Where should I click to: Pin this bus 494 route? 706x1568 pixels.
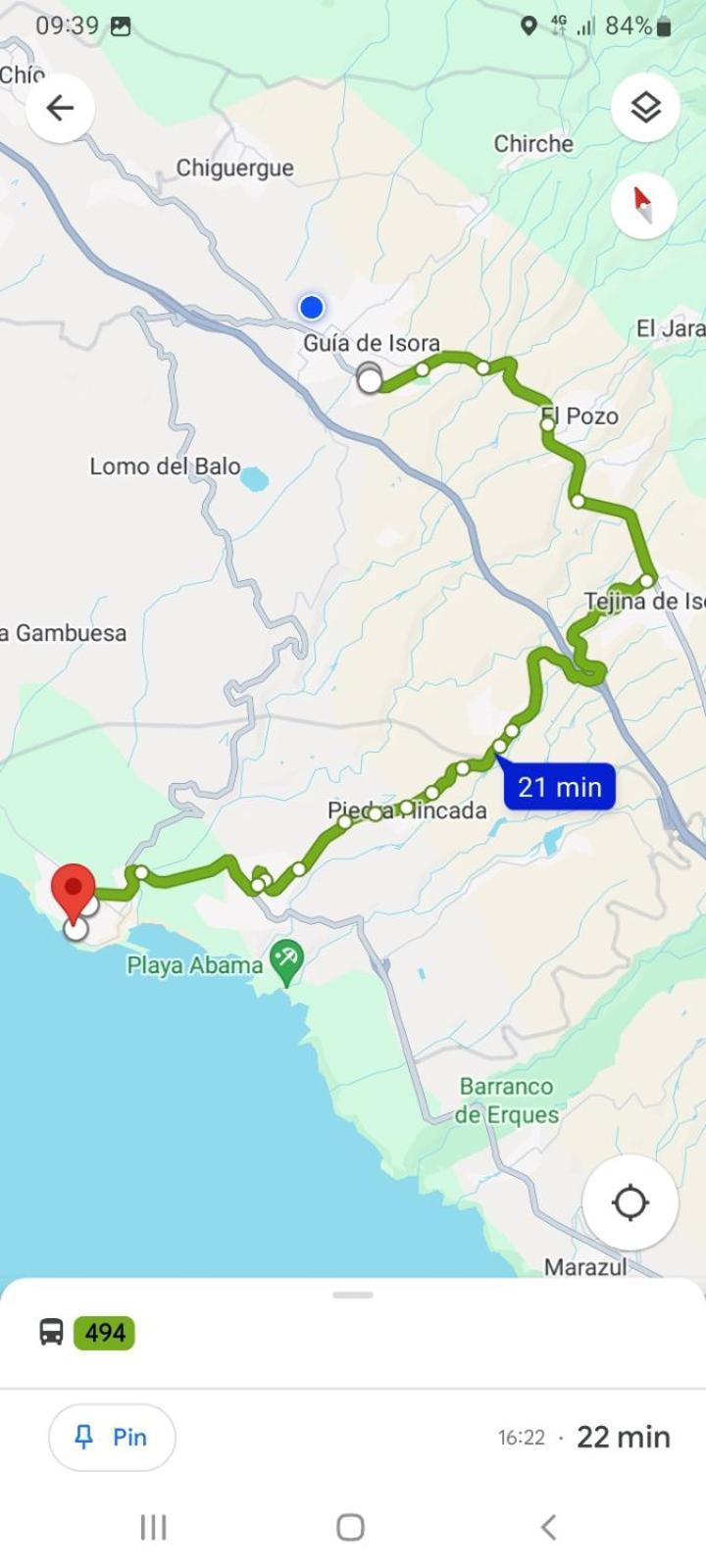tap(112, 1437)
